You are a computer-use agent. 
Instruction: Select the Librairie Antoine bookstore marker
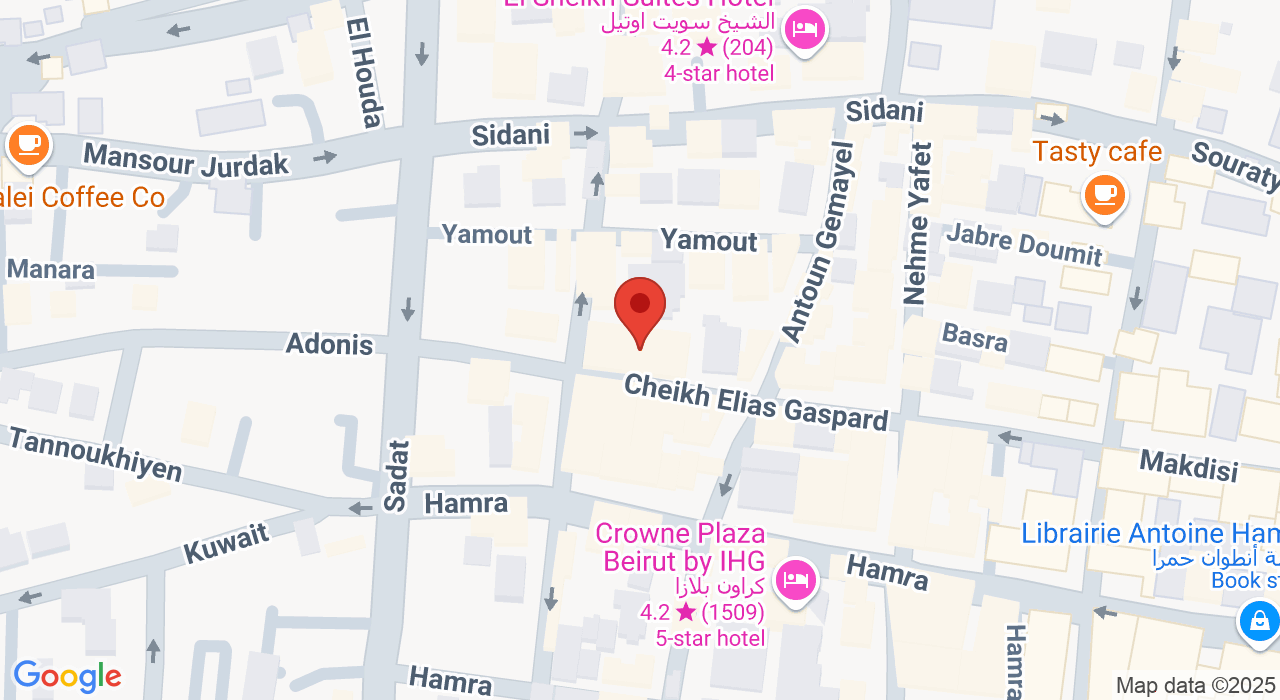pos(1258,620)
